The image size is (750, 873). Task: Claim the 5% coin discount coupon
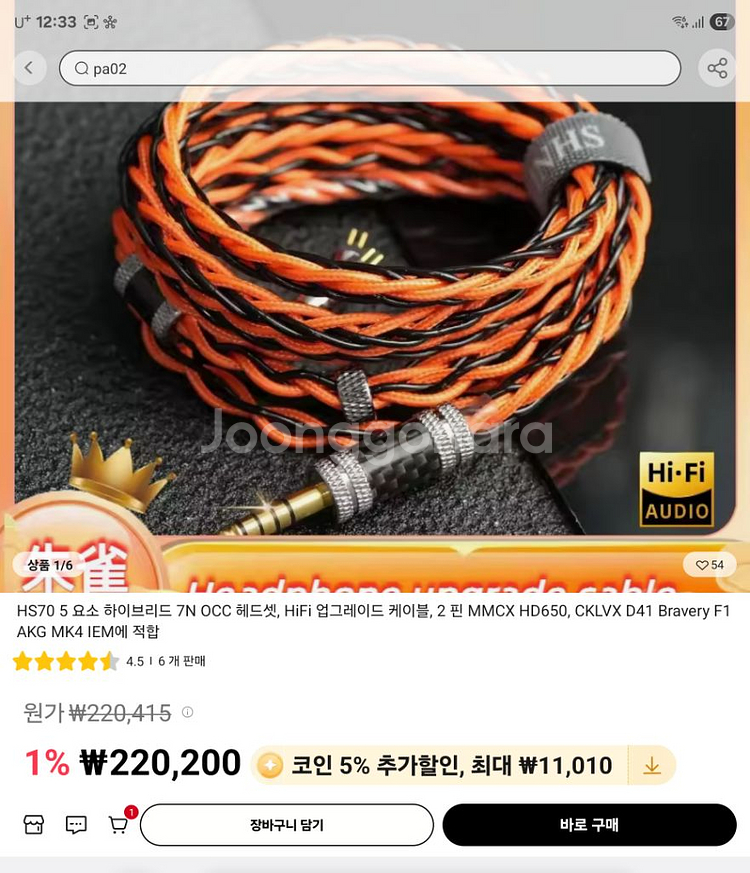click(651, 766)
